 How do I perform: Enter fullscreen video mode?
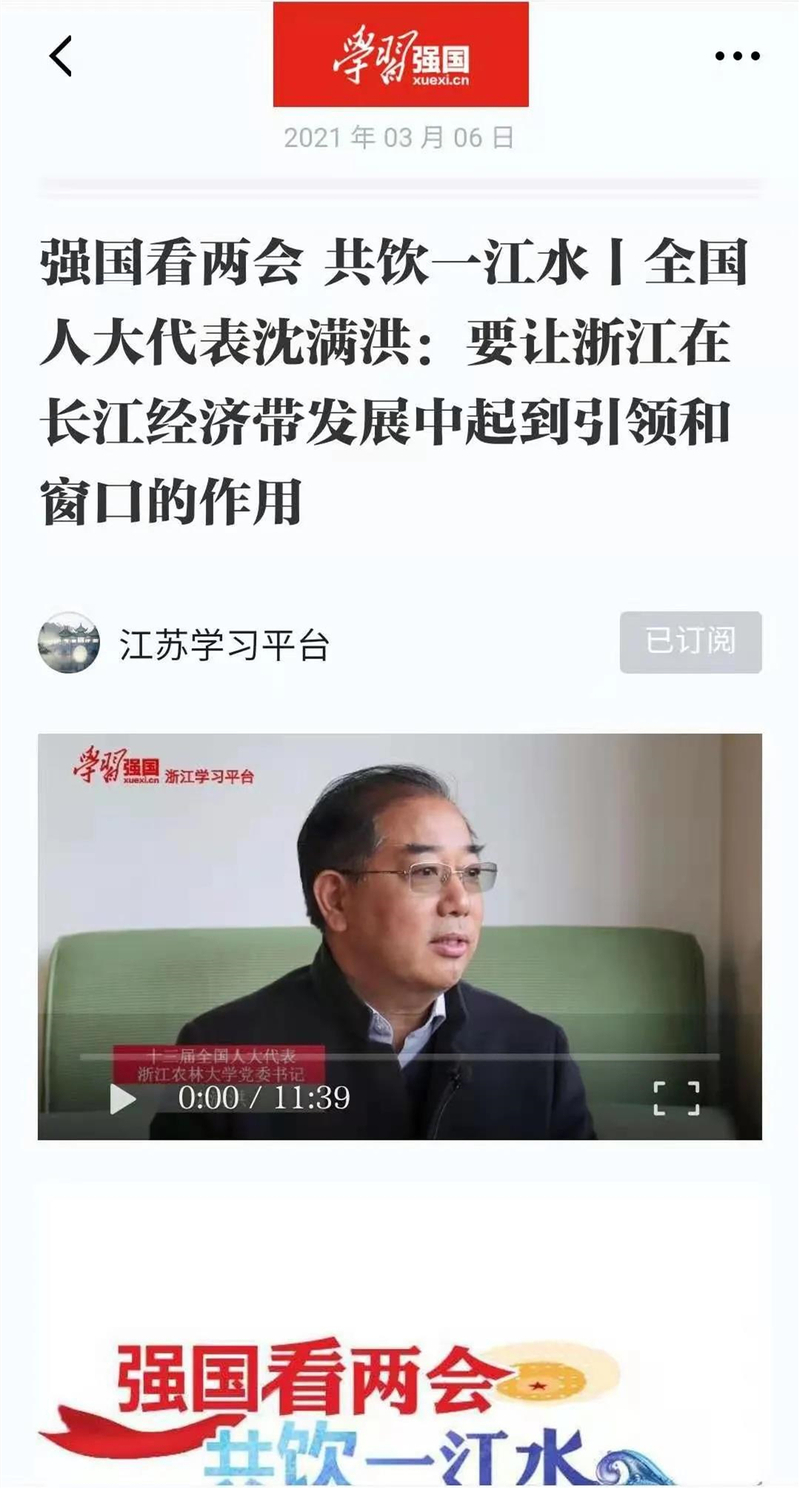coord(676,1098)
